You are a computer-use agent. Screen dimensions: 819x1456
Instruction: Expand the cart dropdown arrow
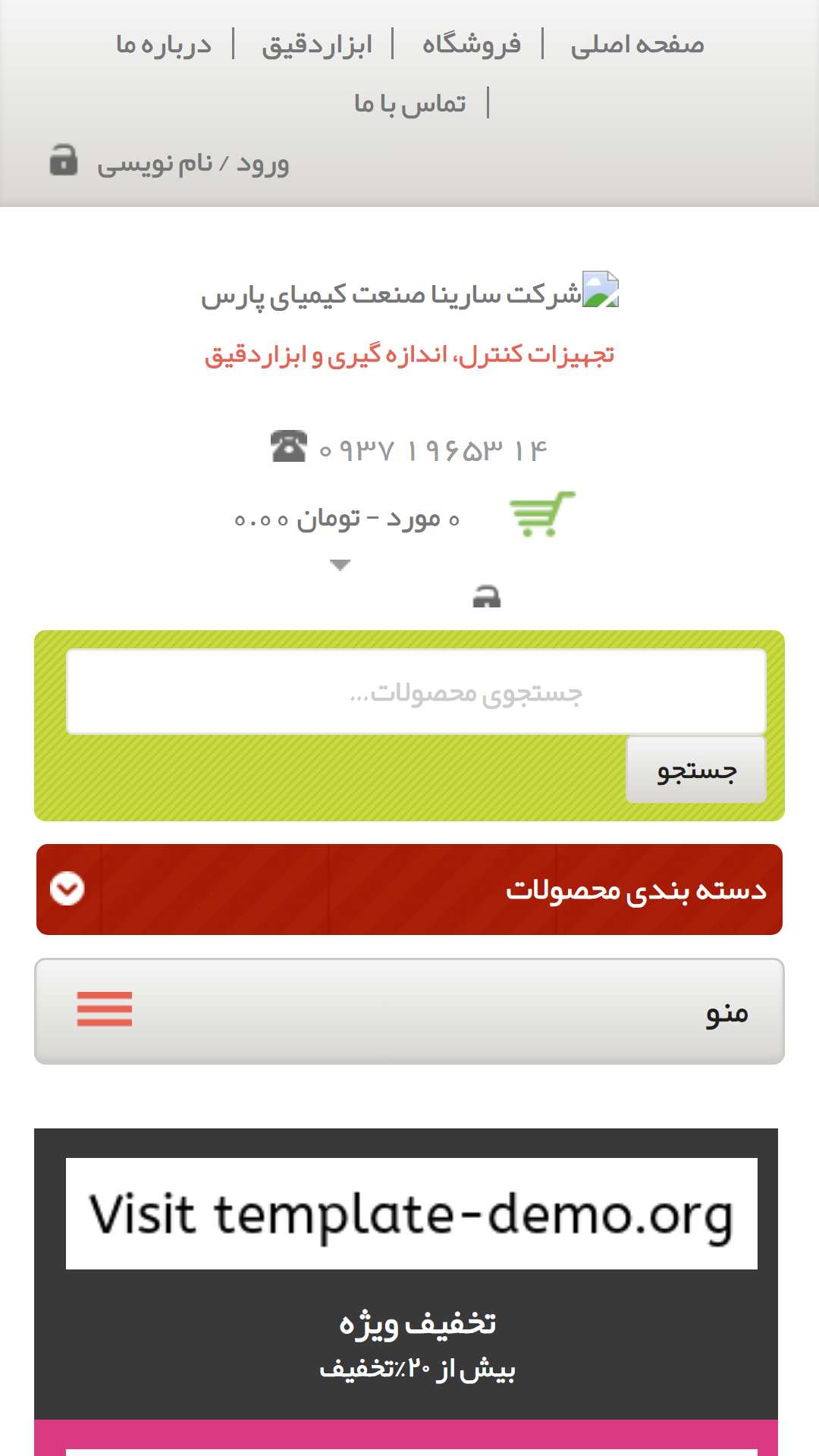340,564
